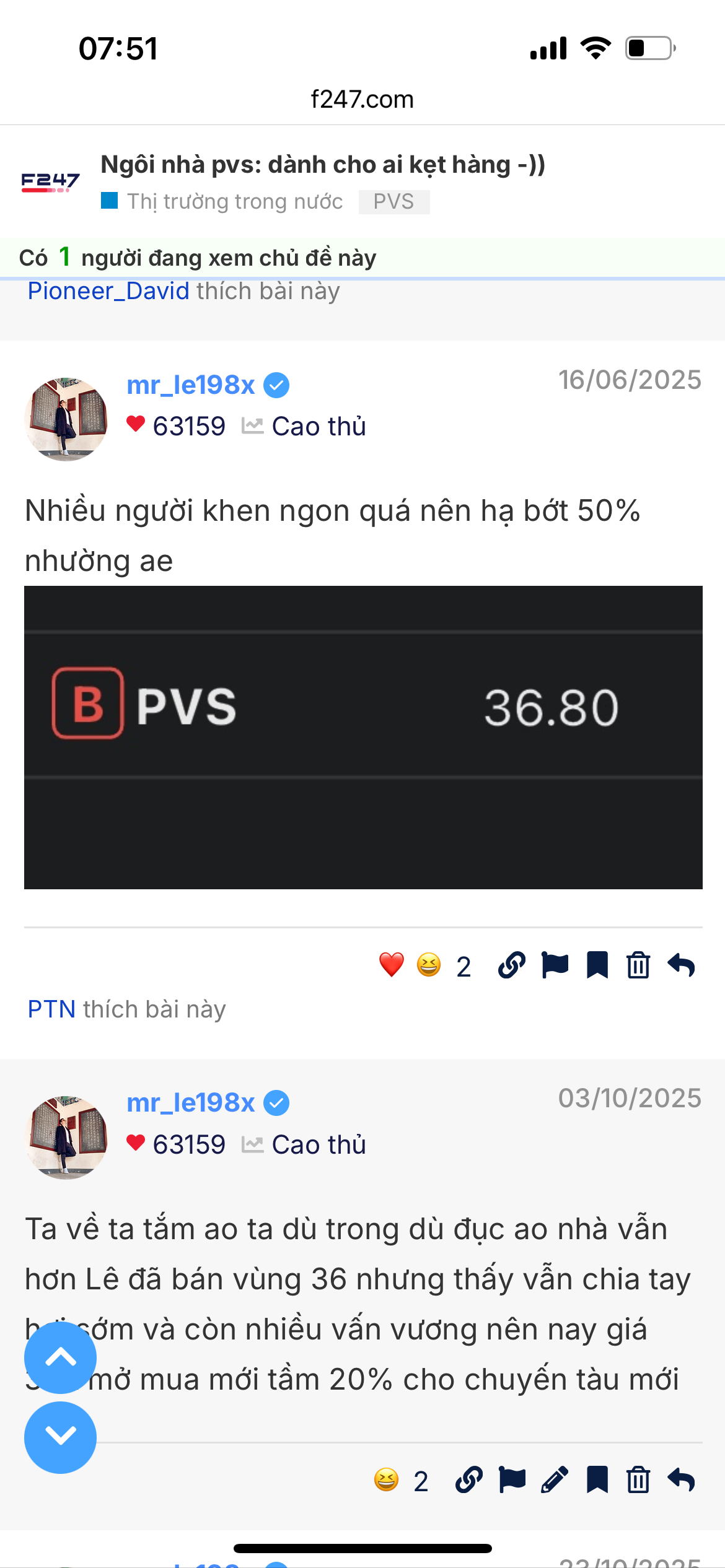725x1568 pixels.
Task: Open Pioneer_David's profile link
Action: coord(108,291)
